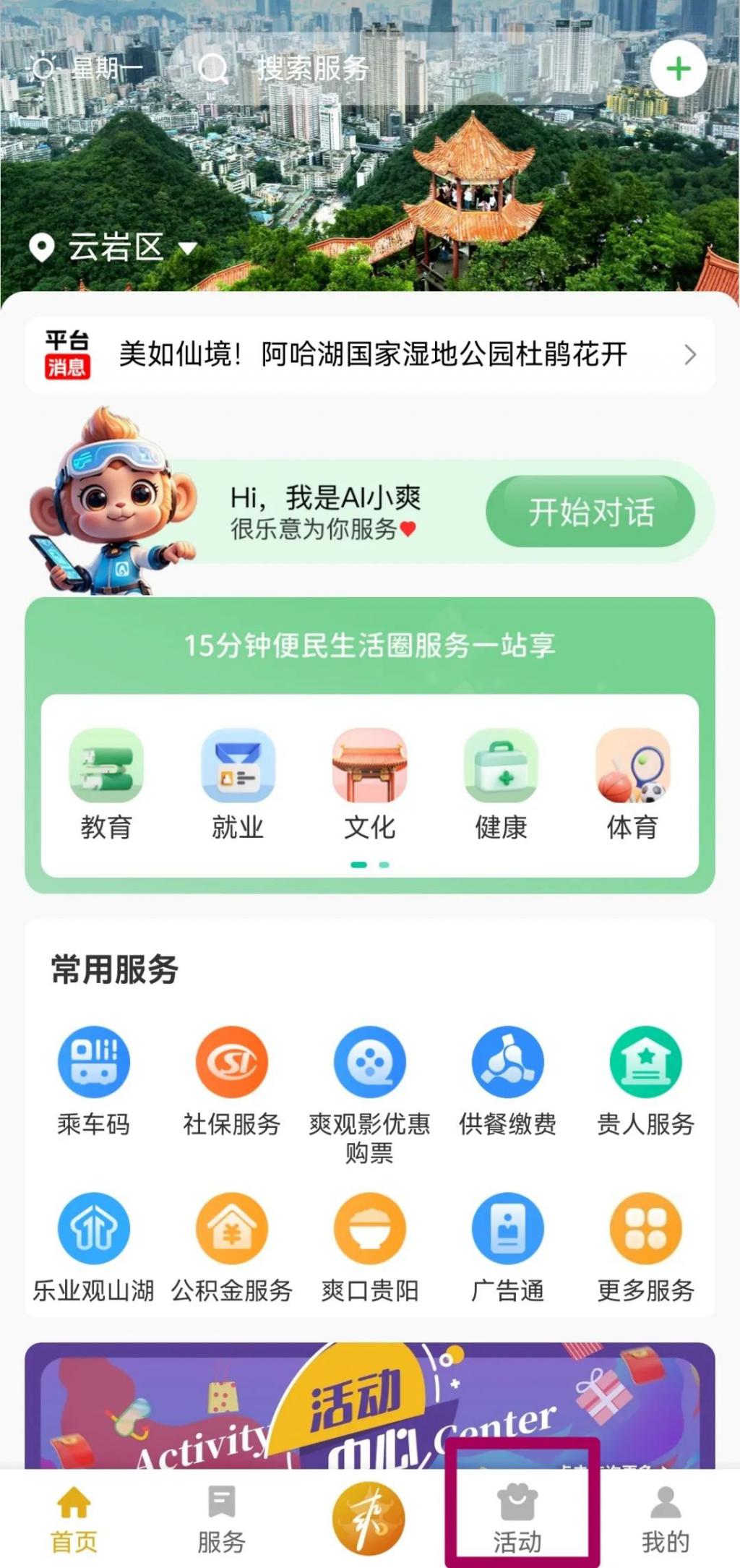Screen dimensions: 740x1568
Task: Open the 就业 category
Action: (x=238, y=784)
